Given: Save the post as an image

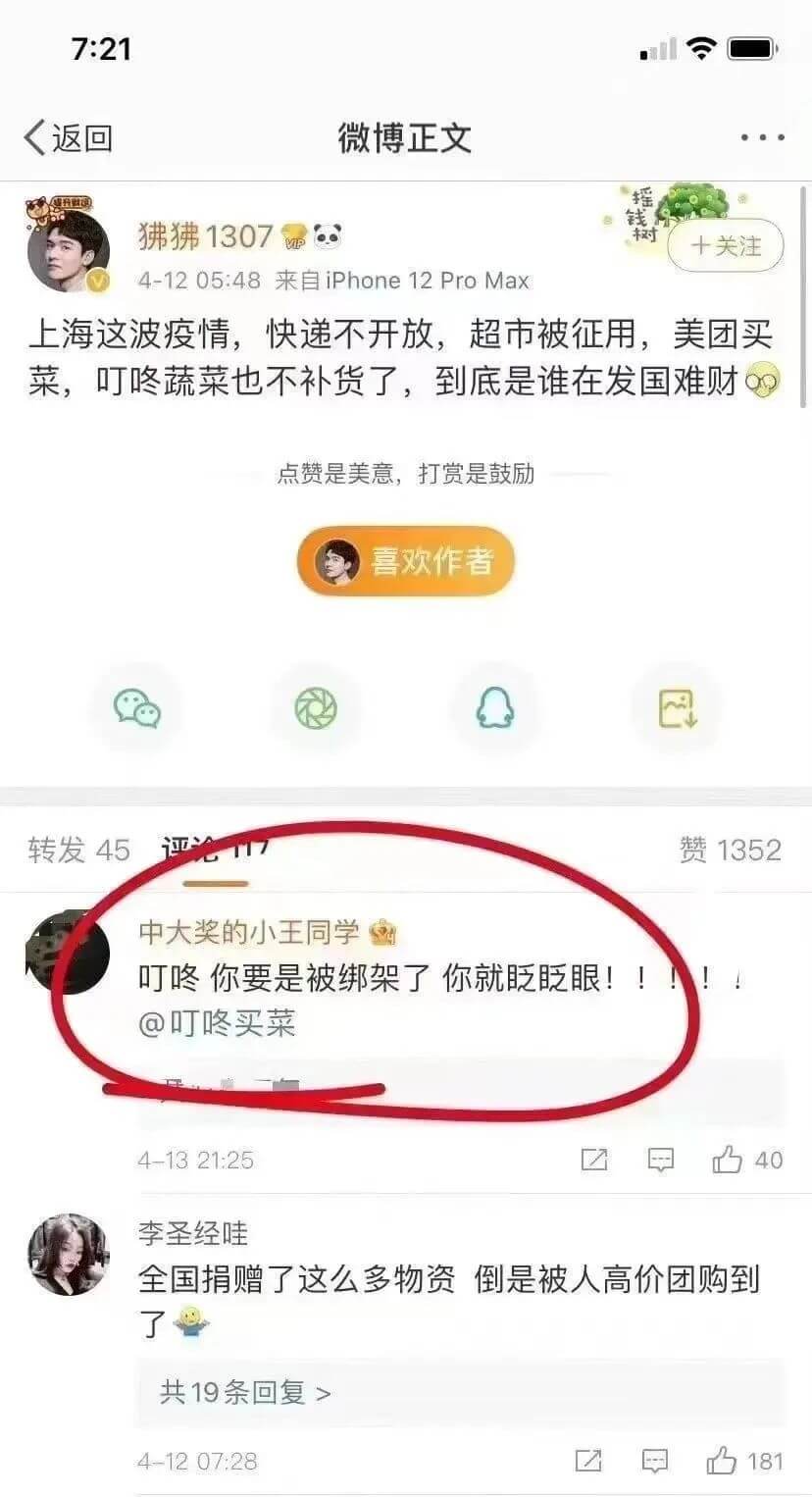Looking at the screenshot, I should pos(677,707).
